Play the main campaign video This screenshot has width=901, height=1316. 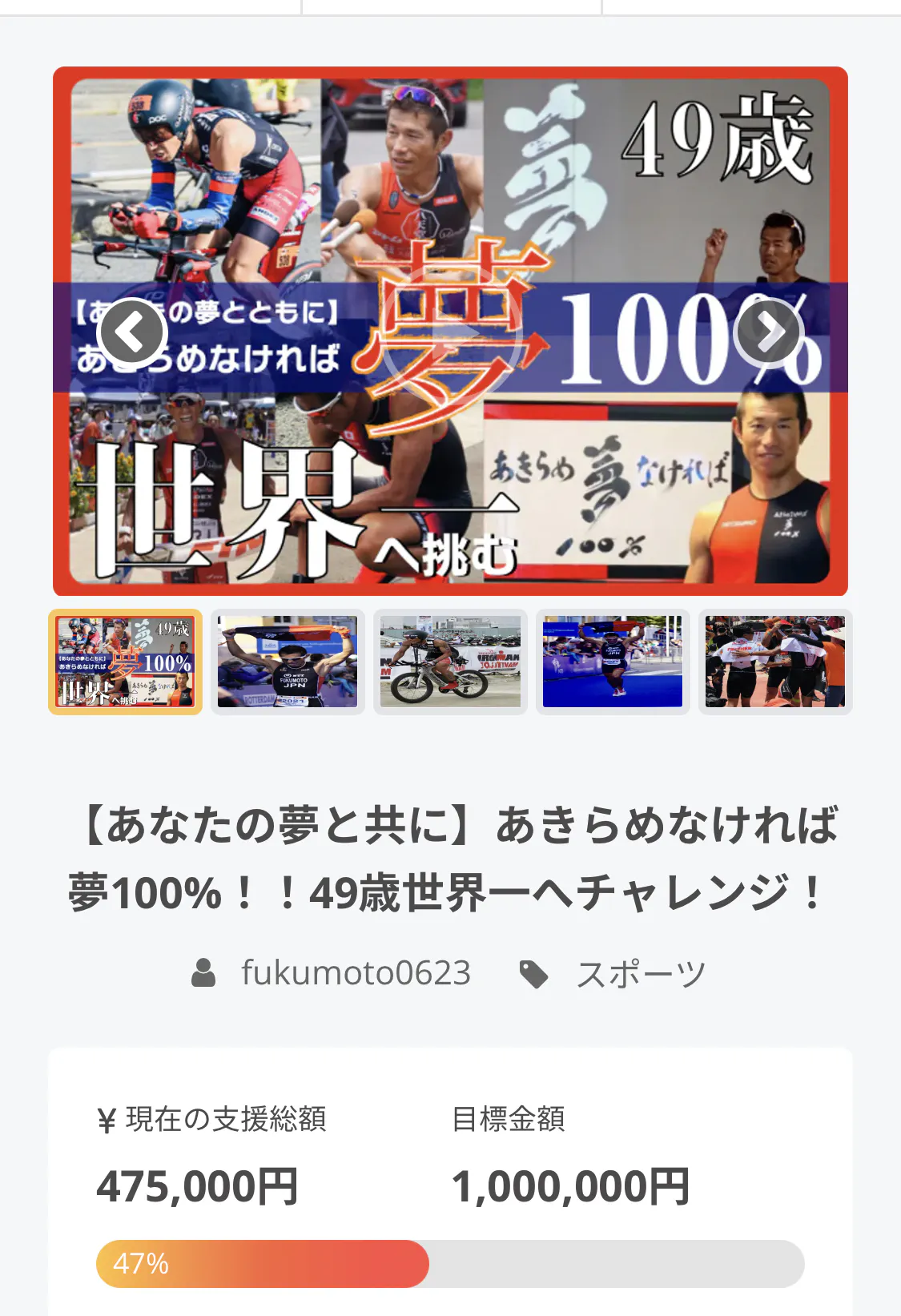(451, 333)
